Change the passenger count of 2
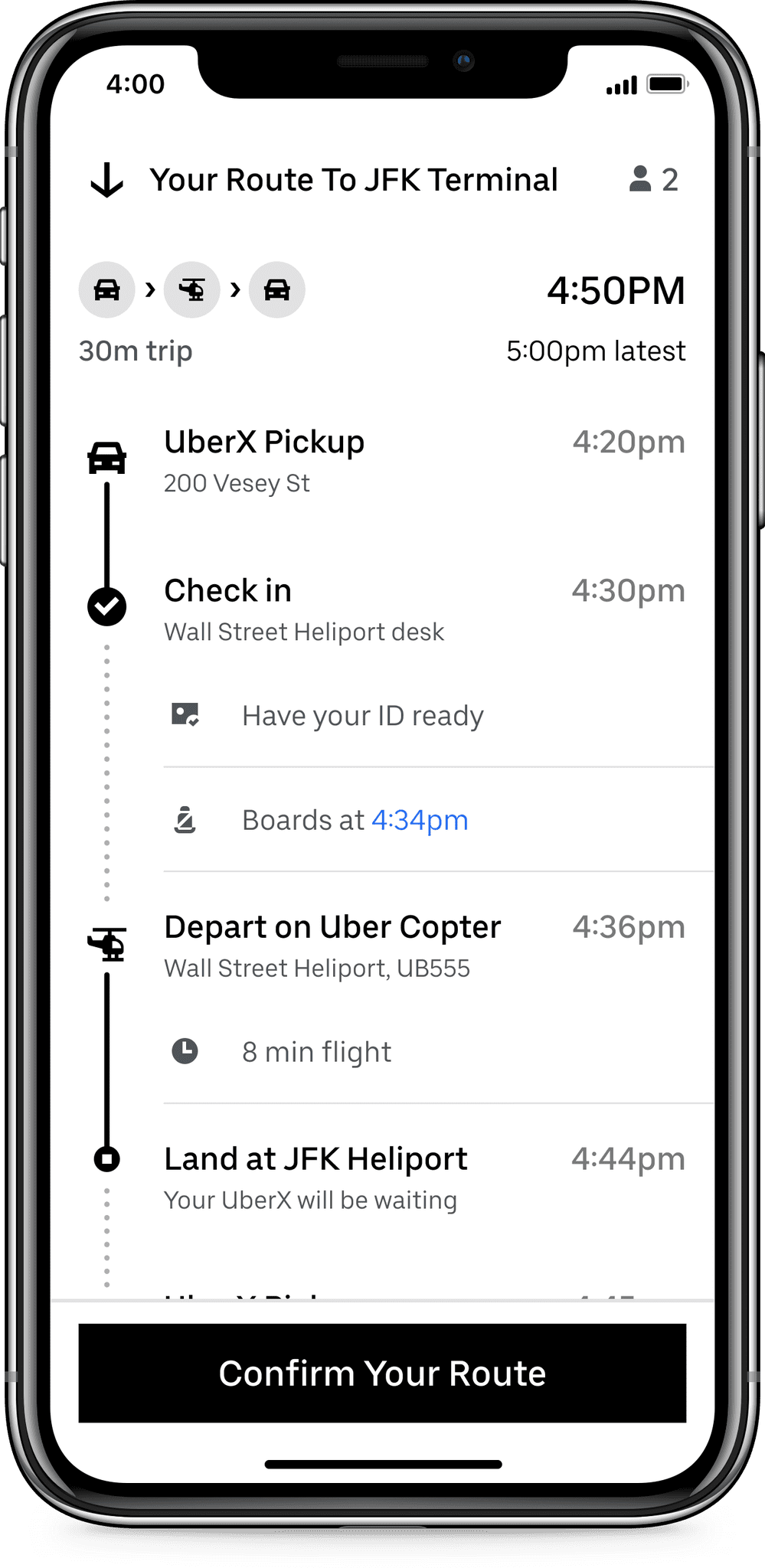Screen dimensions: 765x1568 click(654, 180)
